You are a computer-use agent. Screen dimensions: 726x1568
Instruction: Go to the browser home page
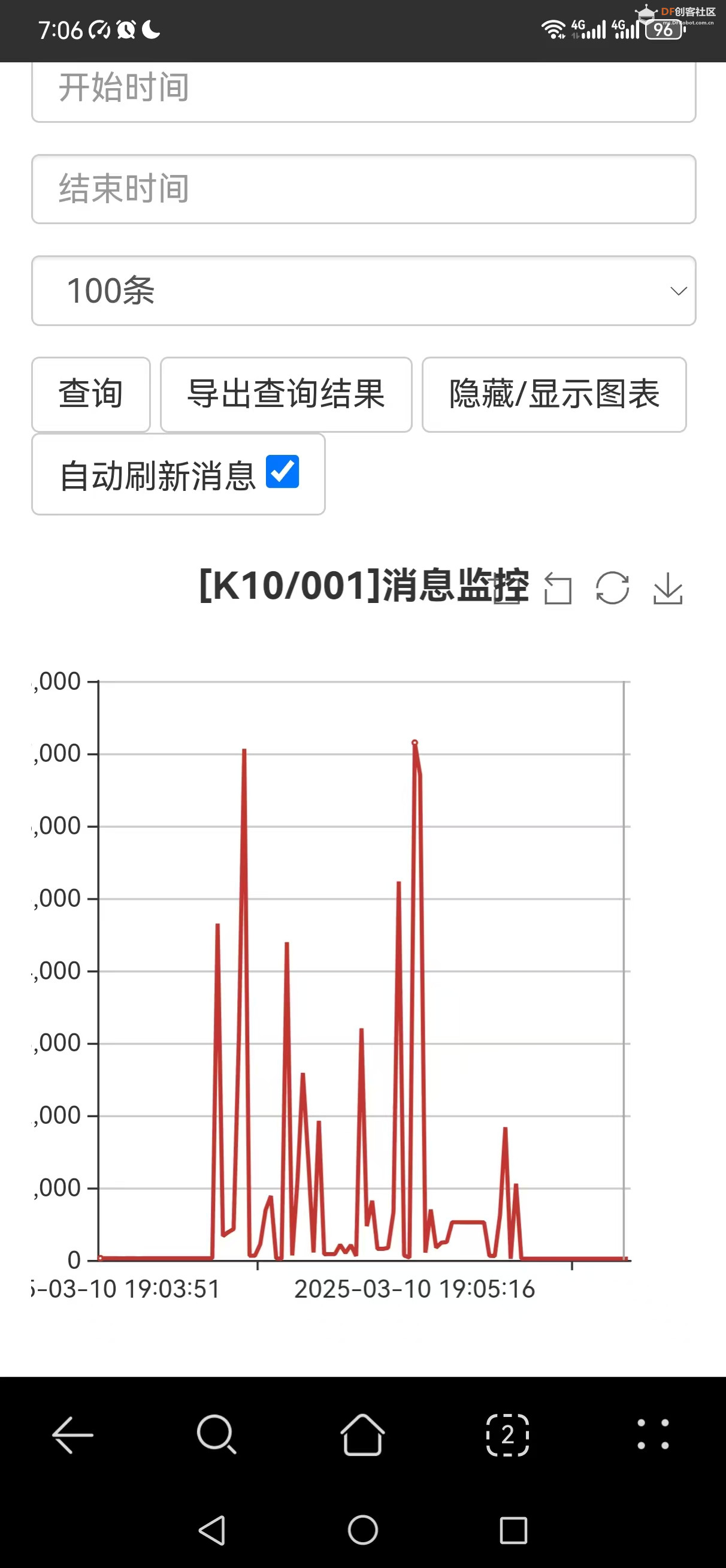click(362, 1435)
